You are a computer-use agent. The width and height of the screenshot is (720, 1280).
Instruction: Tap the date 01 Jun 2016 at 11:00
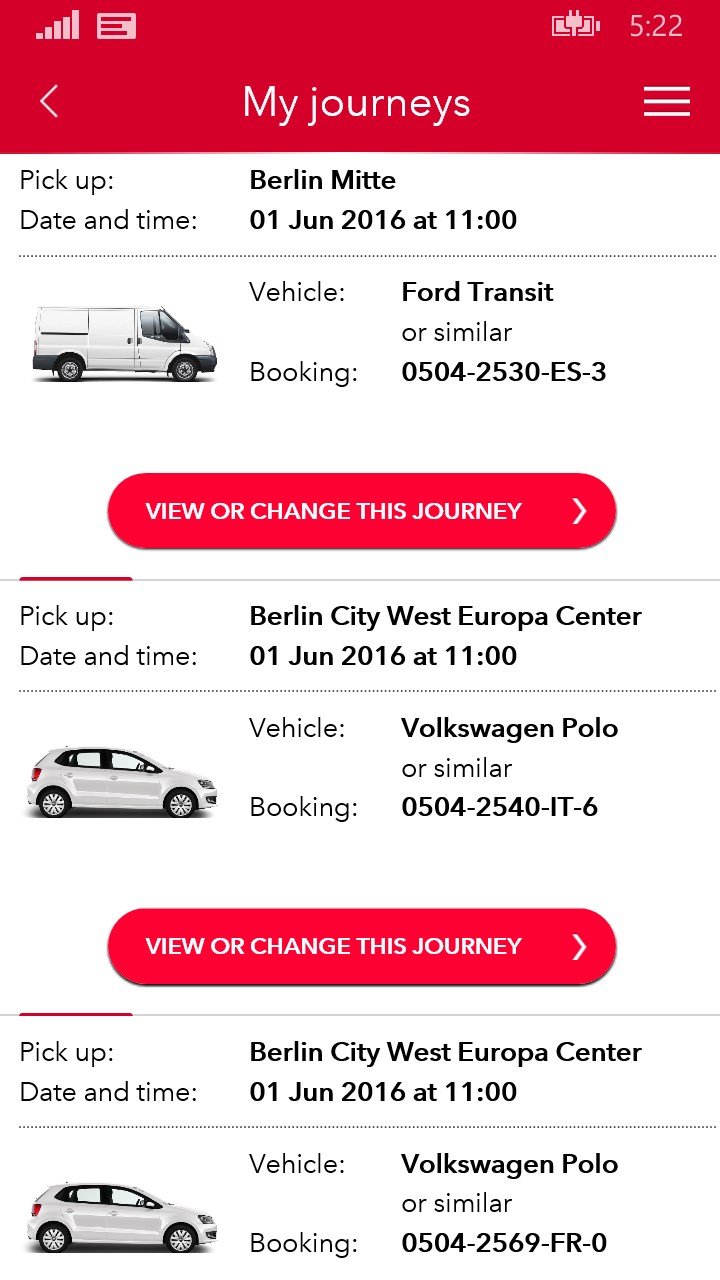point(383,219)
